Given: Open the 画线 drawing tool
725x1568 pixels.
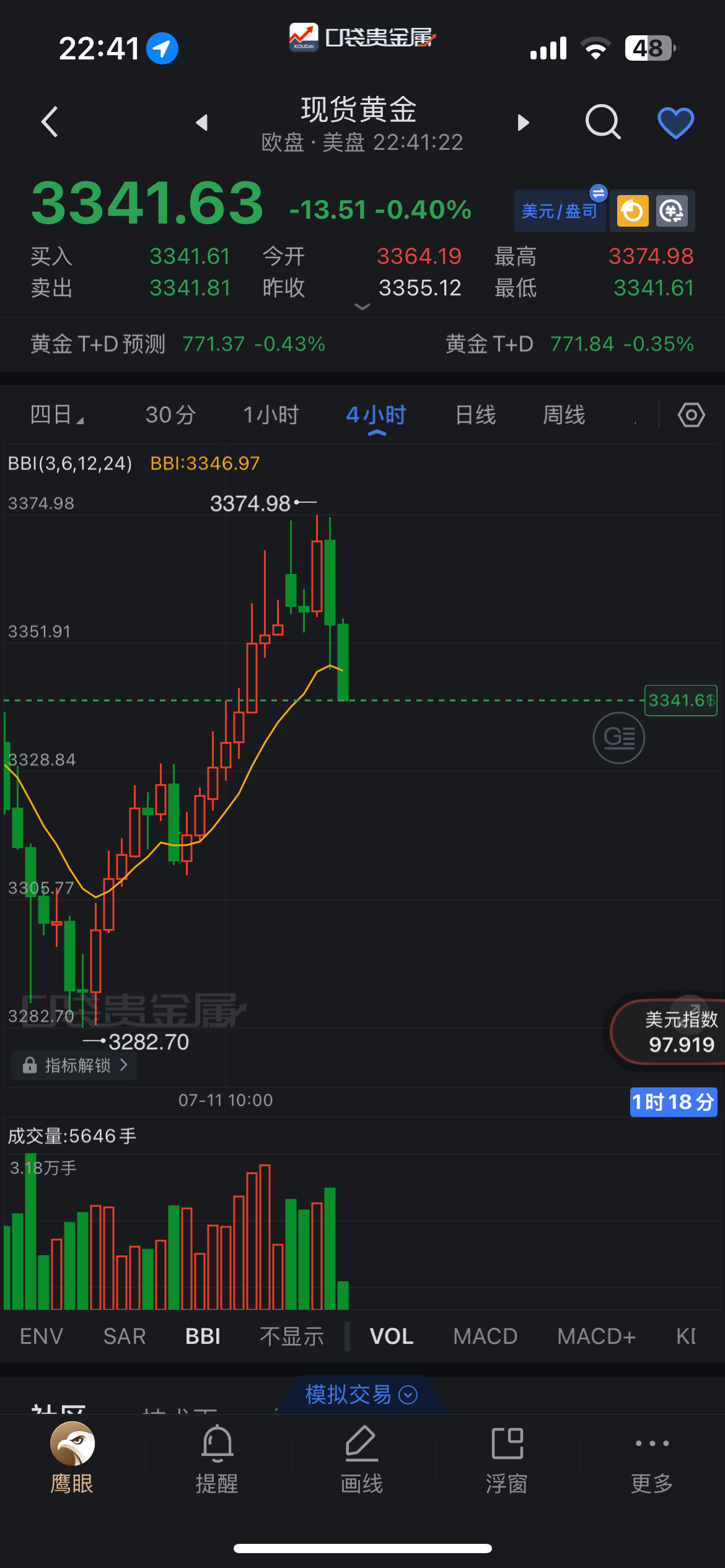Looking at the screenshot, I should click(362, 1459).
